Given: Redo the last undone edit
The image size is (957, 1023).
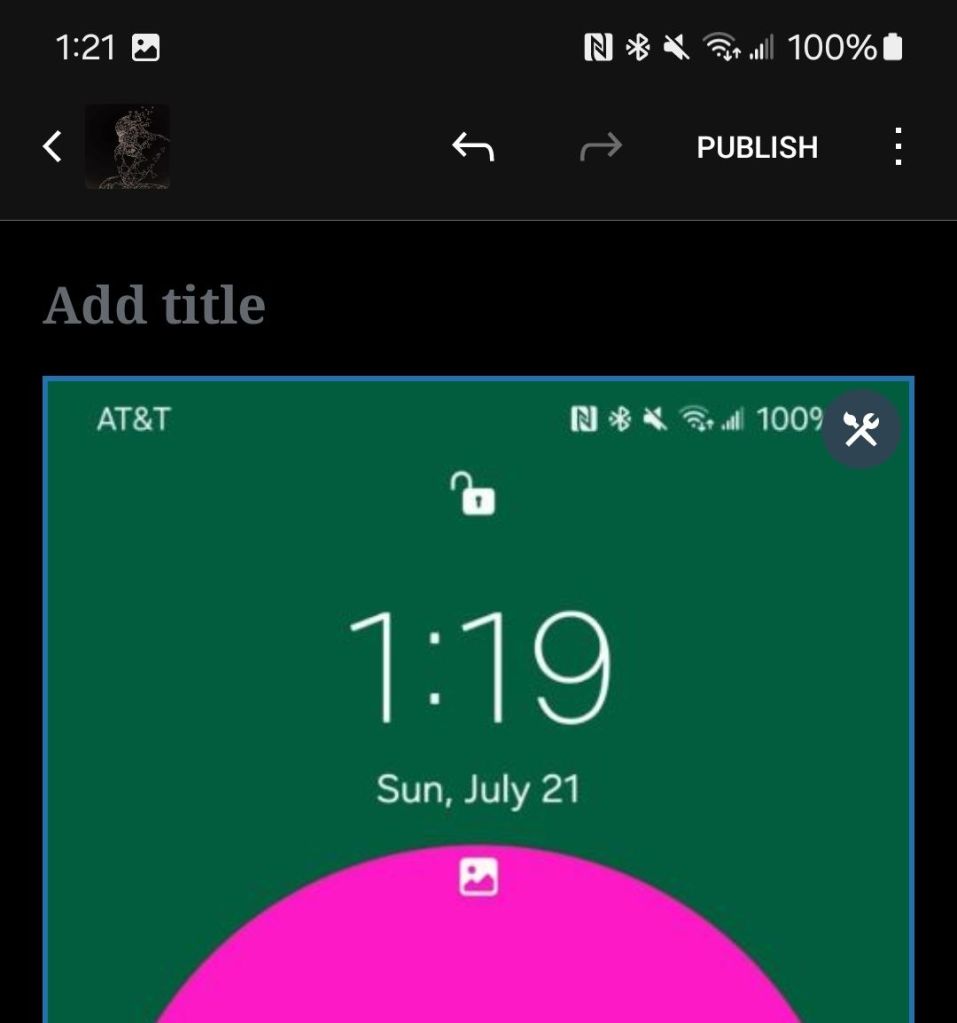Looking at the screenshot, I should coord(600,148).
